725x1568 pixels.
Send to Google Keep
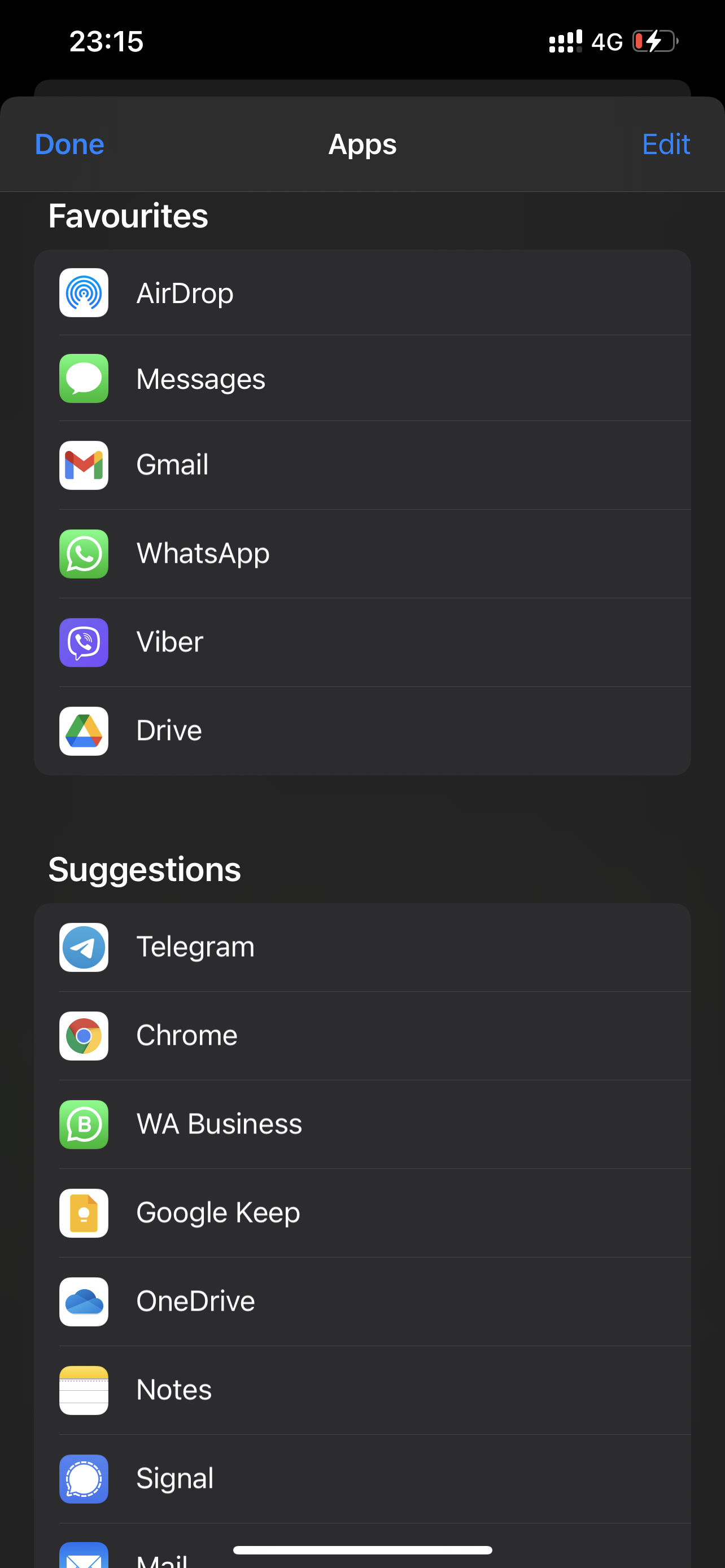(361, 1212)
